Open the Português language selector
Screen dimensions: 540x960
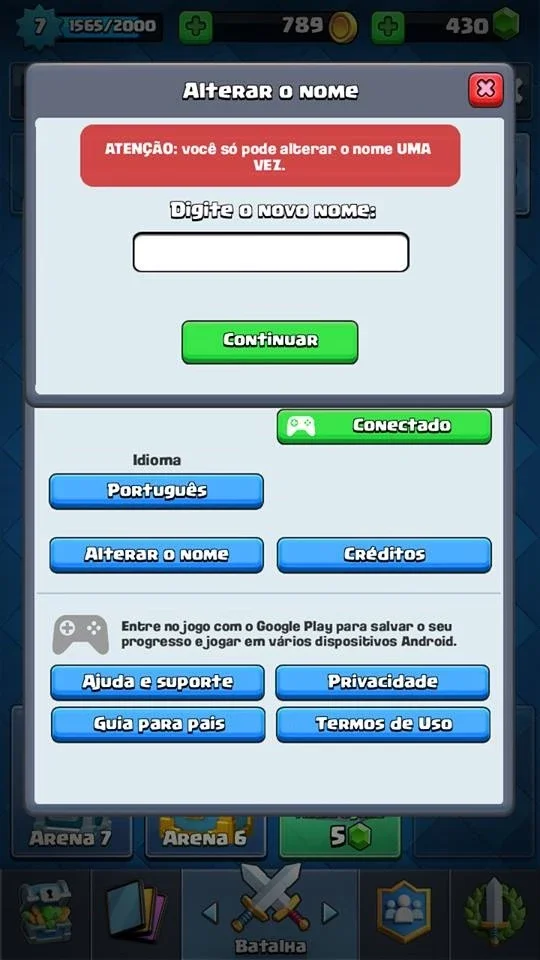click(x=156, y=491)
